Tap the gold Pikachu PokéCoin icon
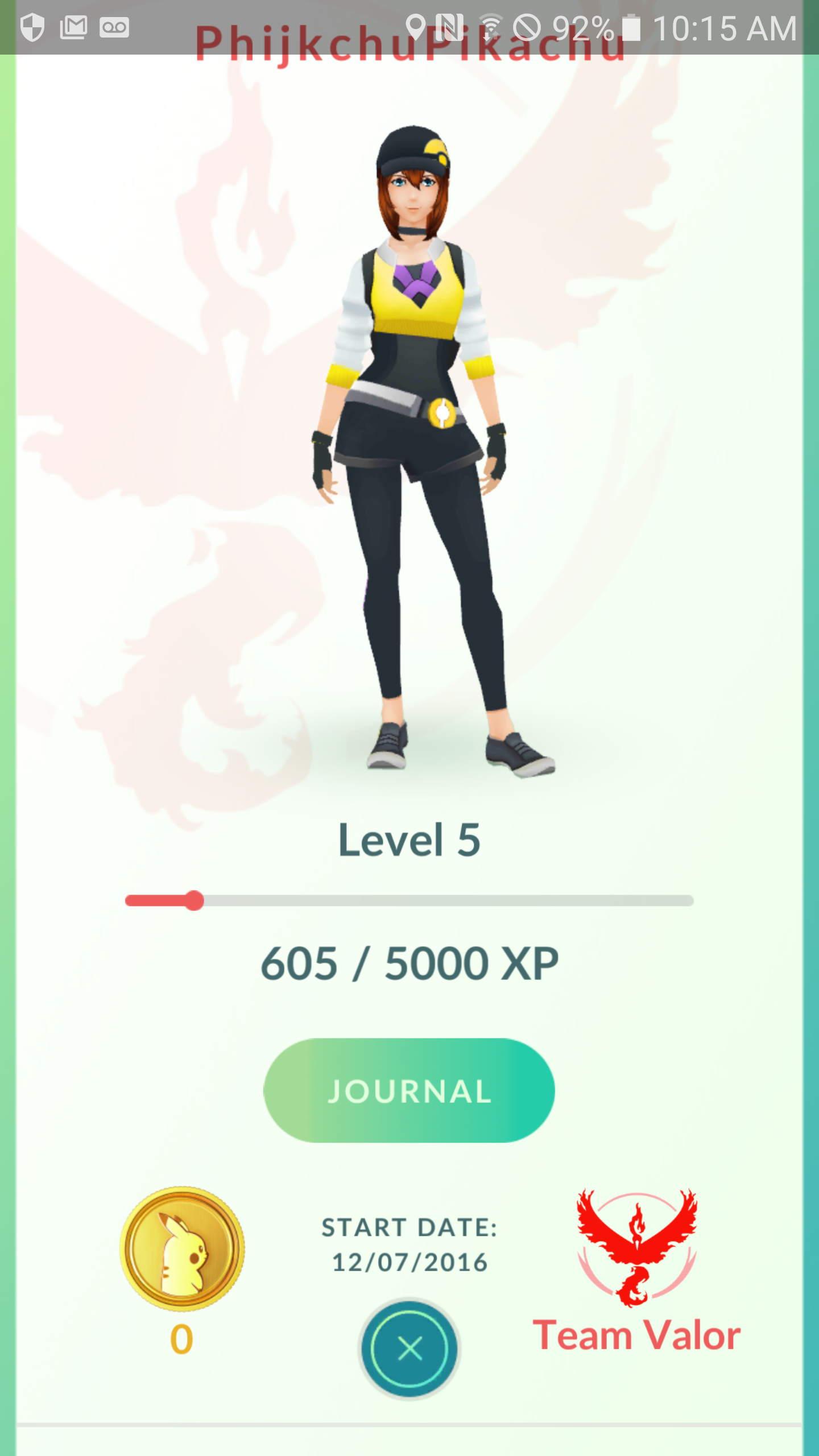Viewport: 819px width, 1456px height. (182, 1248)
